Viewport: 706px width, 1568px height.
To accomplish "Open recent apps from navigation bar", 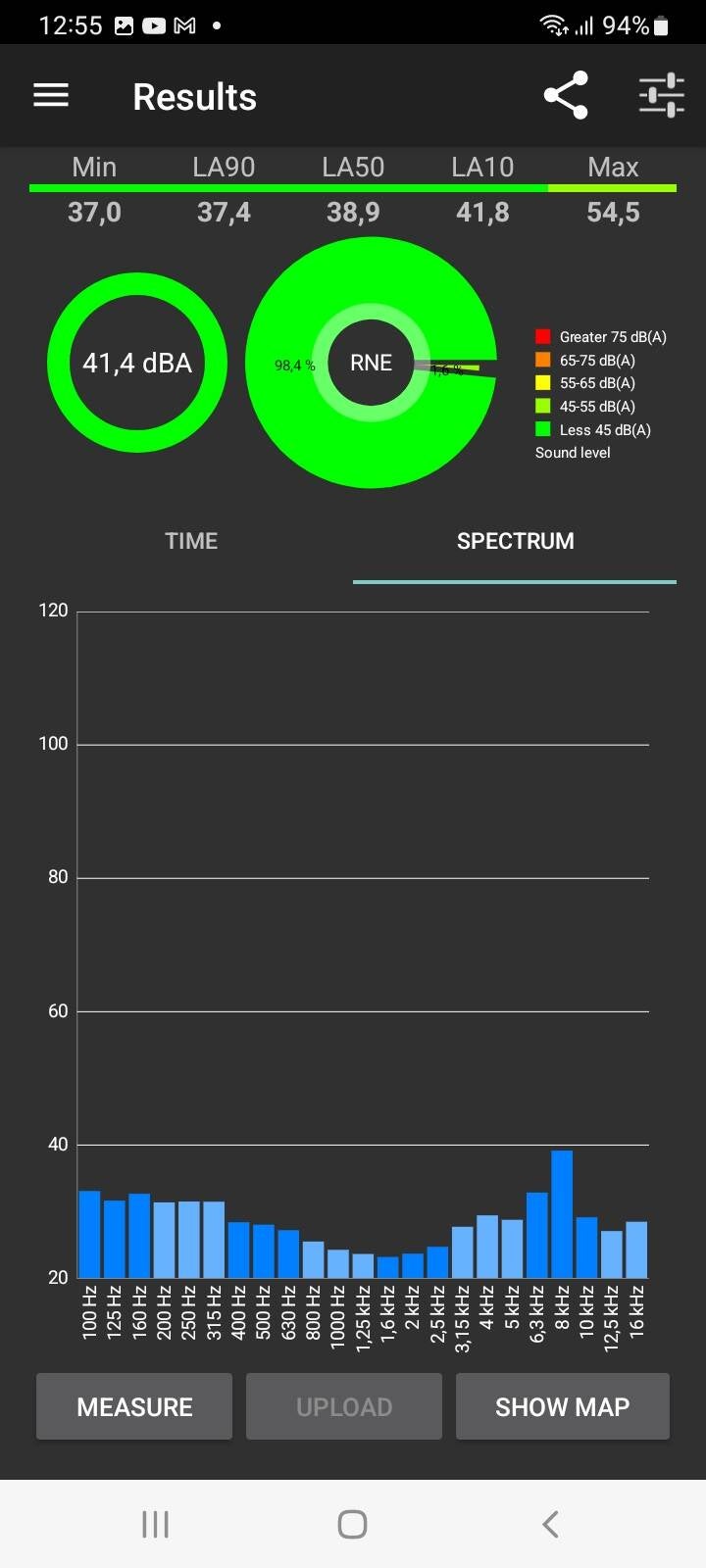I will (x=155, y=1524).
